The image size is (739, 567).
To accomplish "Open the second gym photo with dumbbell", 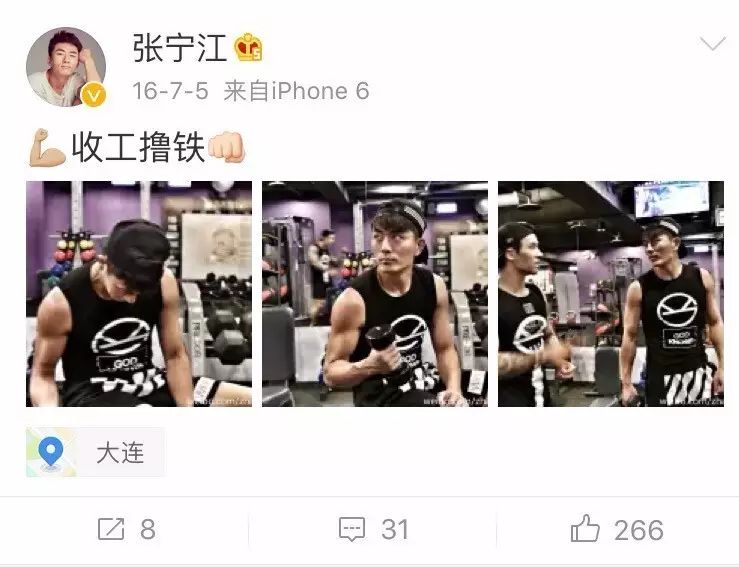I will click(375, 294).
